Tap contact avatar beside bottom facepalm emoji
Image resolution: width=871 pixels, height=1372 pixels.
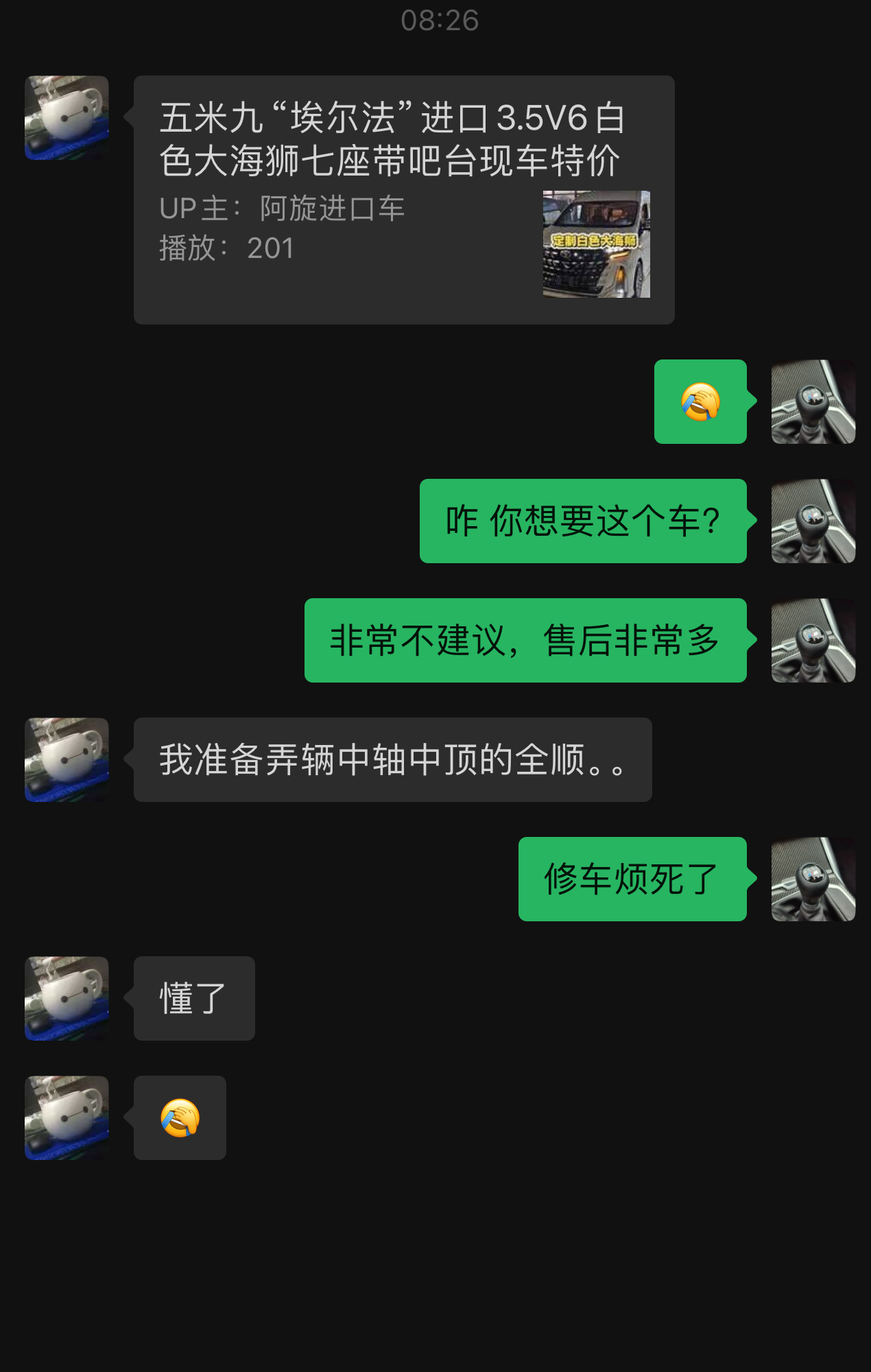[x=65, y=1117]
